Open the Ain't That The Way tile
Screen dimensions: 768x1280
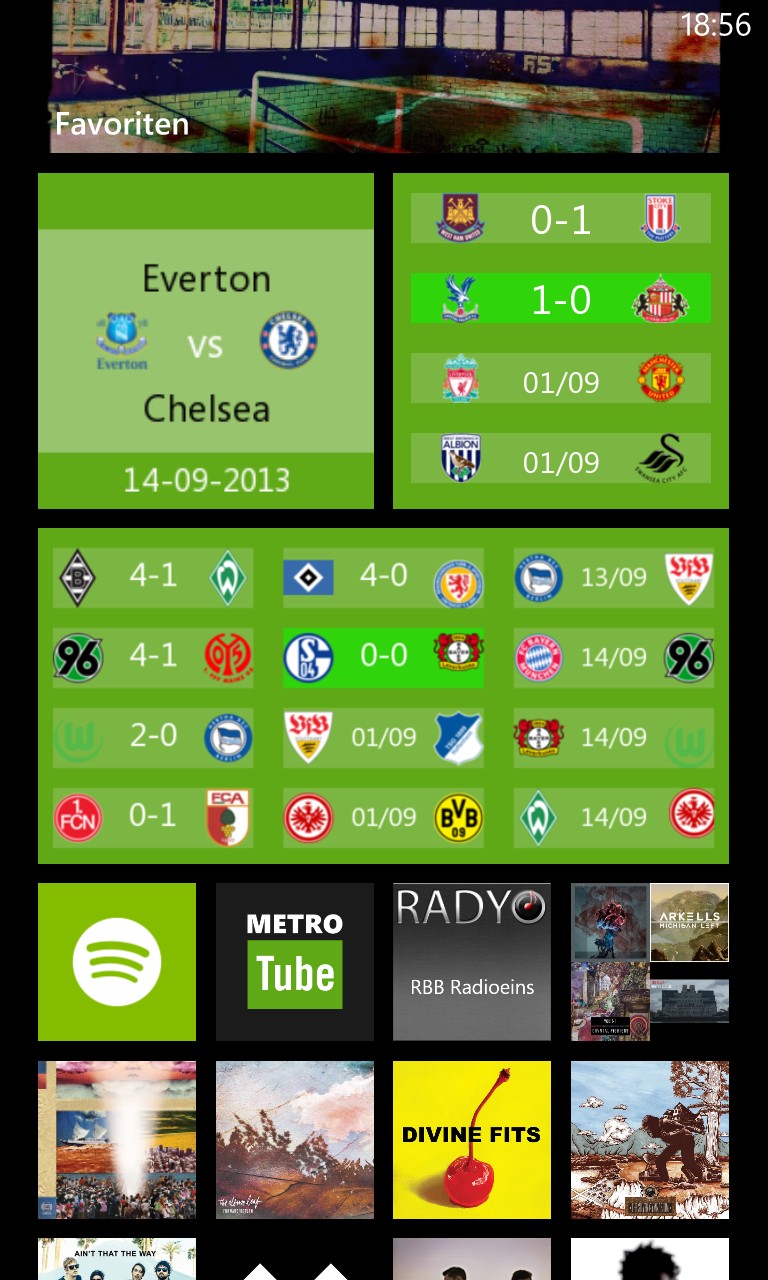117,1259
